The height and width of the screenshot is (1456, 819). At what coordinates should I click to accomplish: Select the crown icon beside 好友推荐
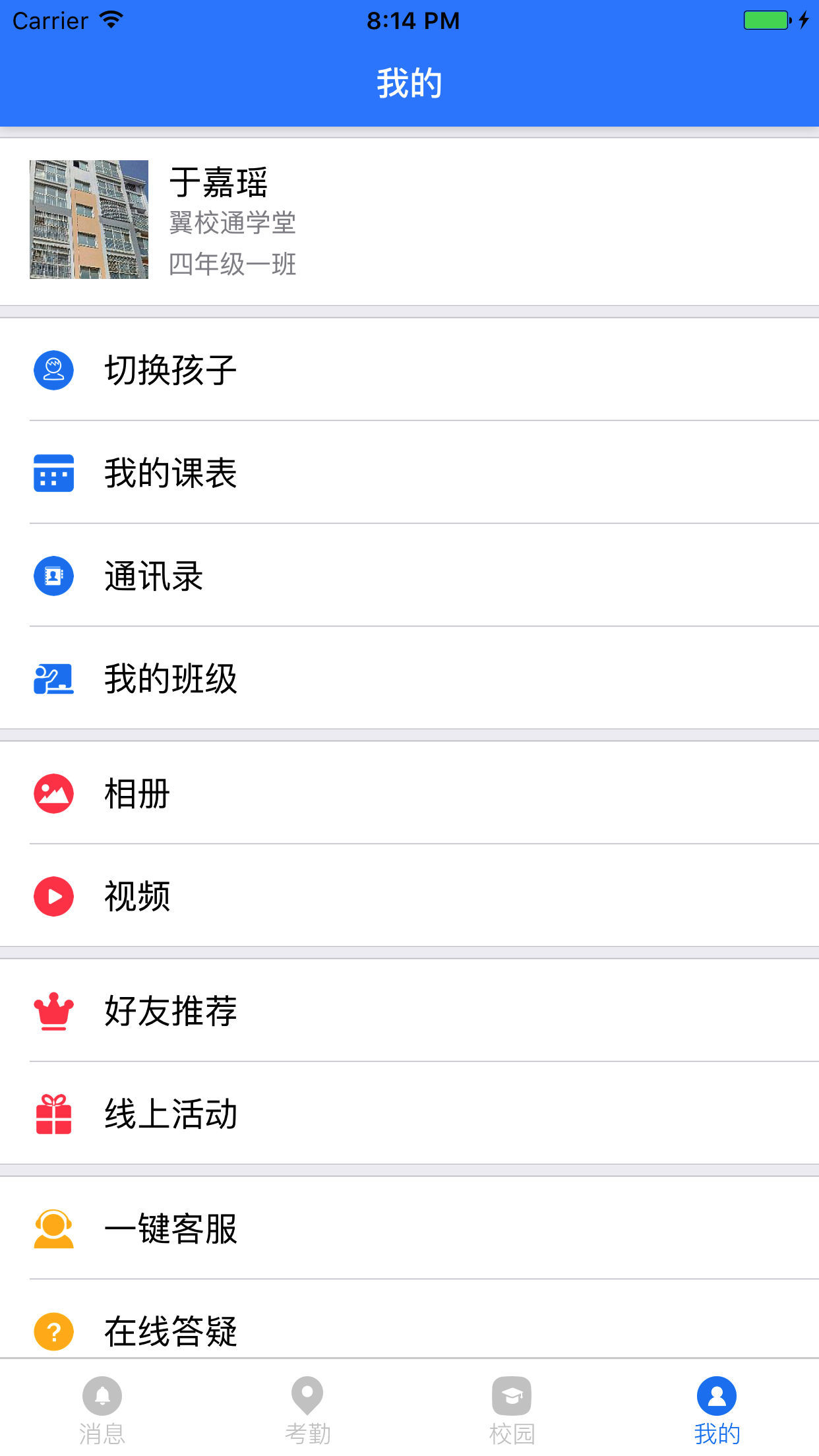(x=53, y=1011)
